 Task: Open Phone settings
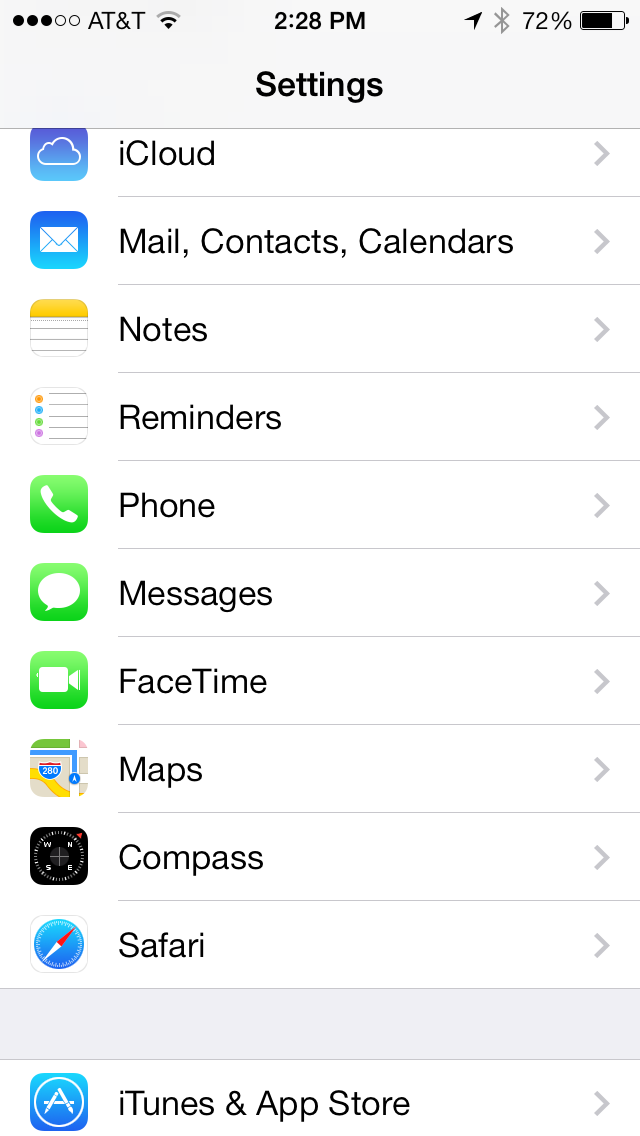coord(320,505)
